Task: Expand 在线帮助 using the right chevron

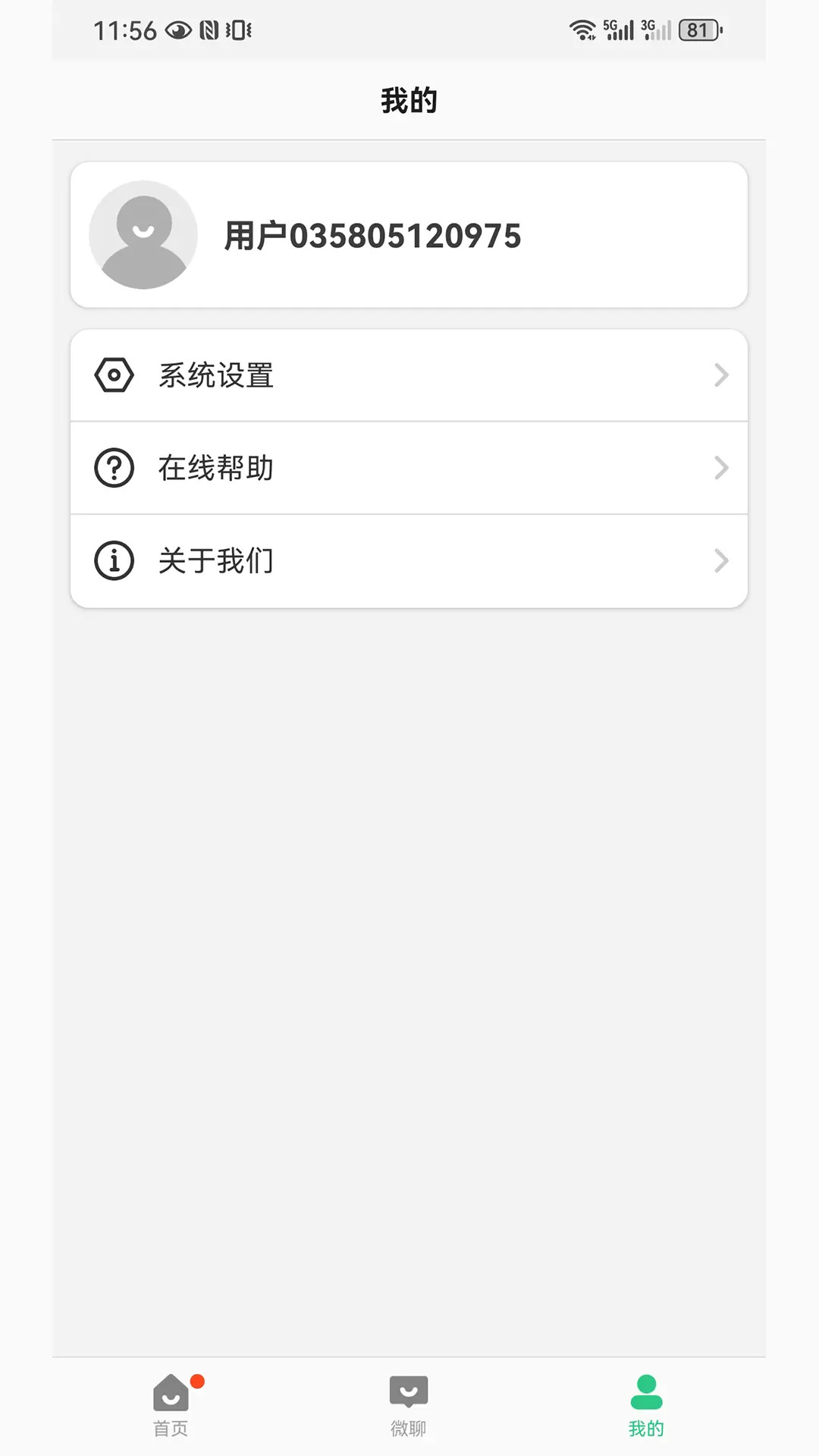Action: [721, 468]
